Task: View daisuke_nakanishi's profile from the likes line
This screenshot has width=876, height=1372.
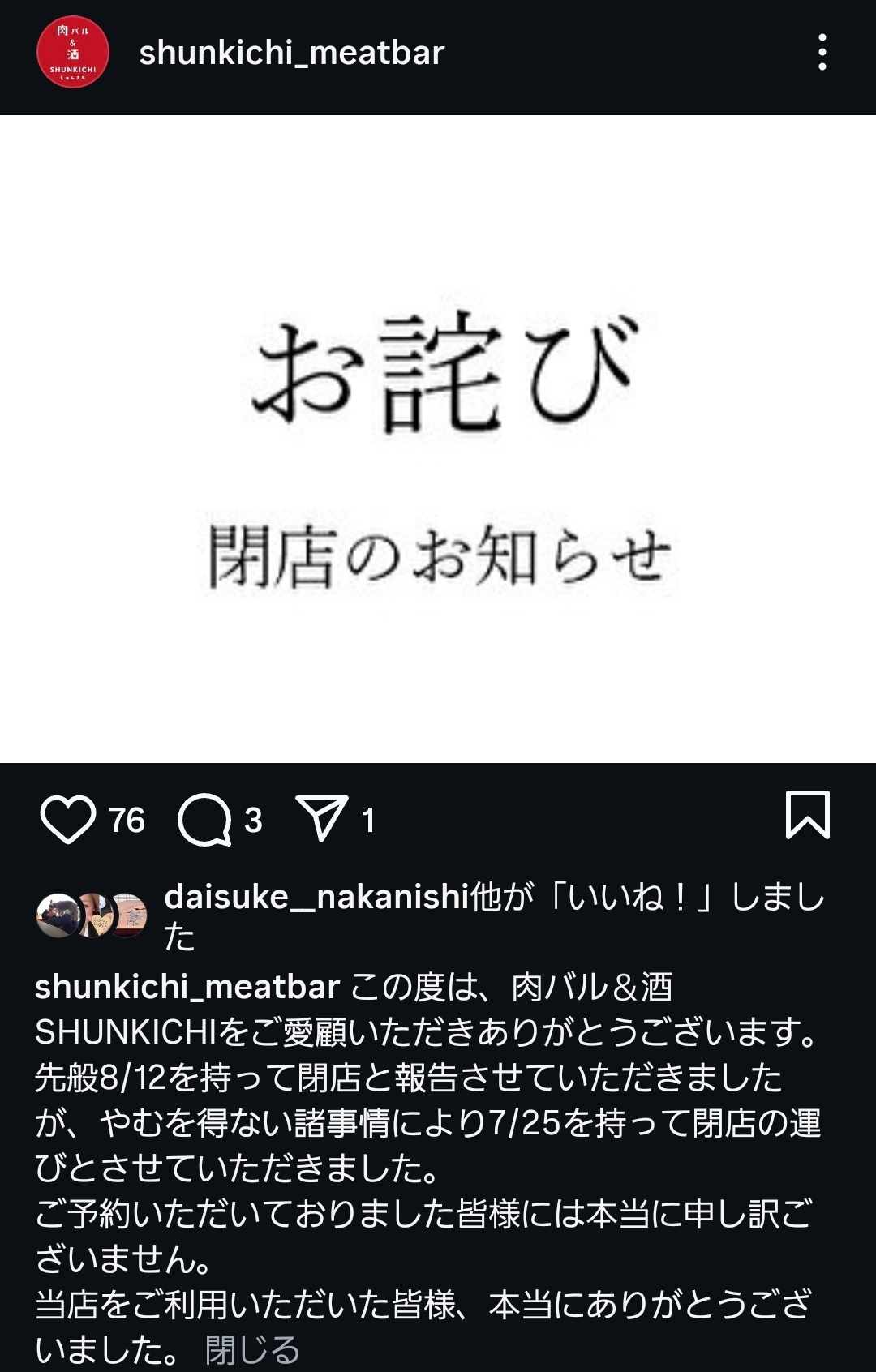Action: click(316, 898)
